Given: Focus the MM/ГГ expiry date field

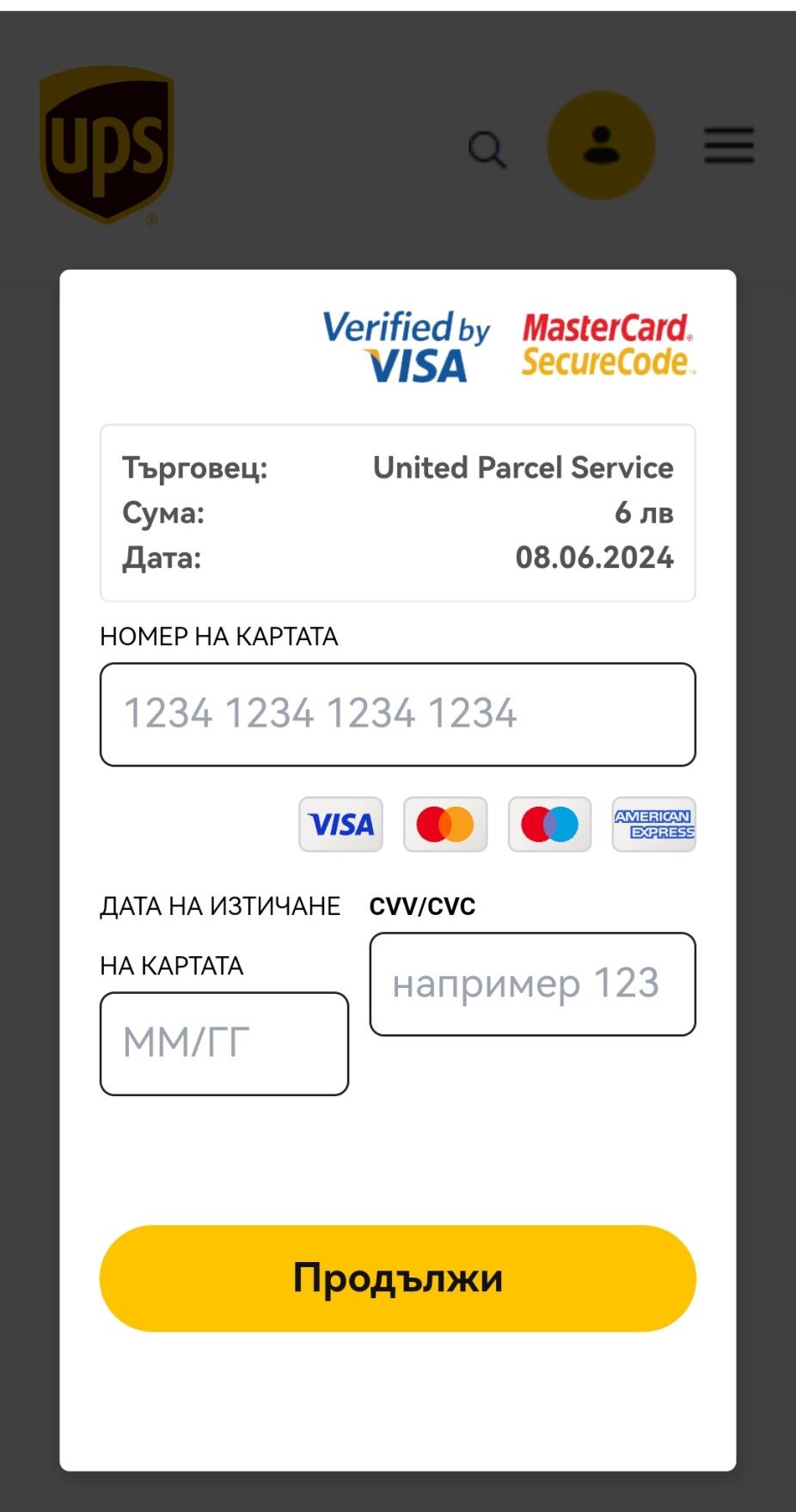Looking at the screenshot, I should point(224,1043).
